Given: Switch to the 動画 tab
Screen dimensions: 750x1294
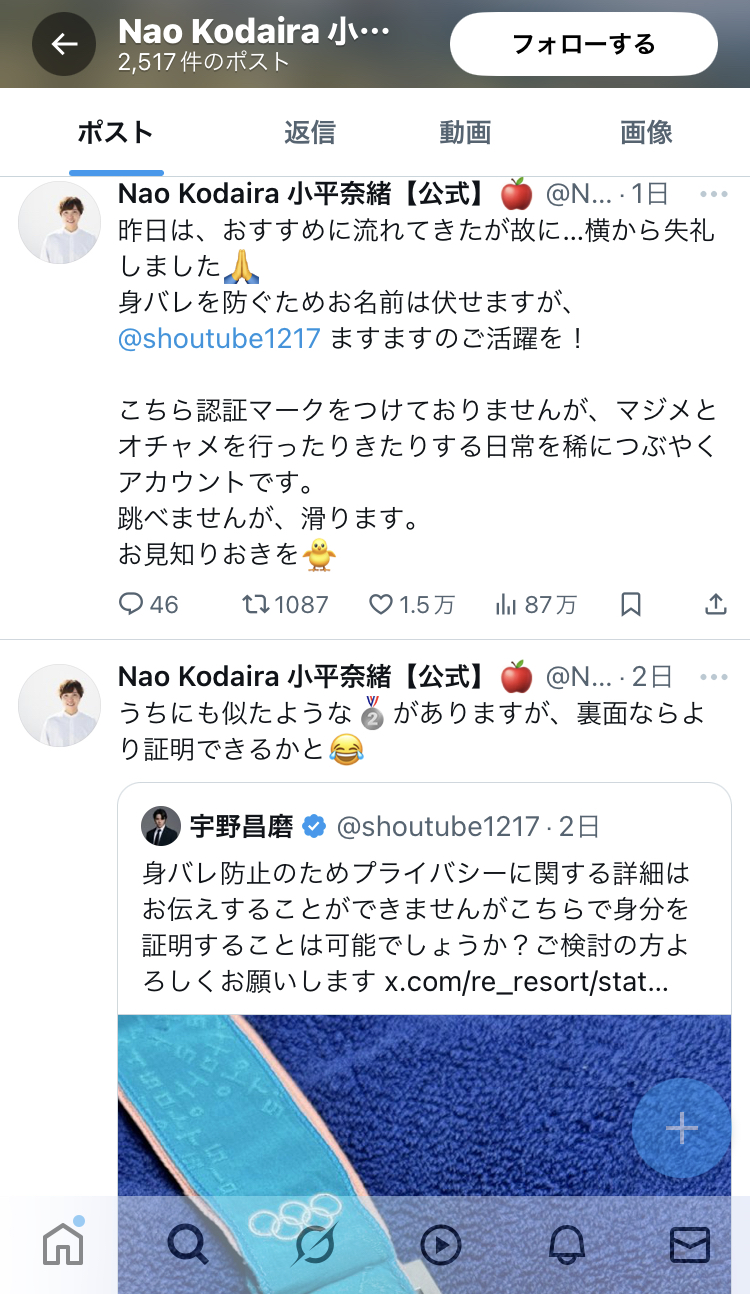Looking at the screenshot, I should pos(465,132).
